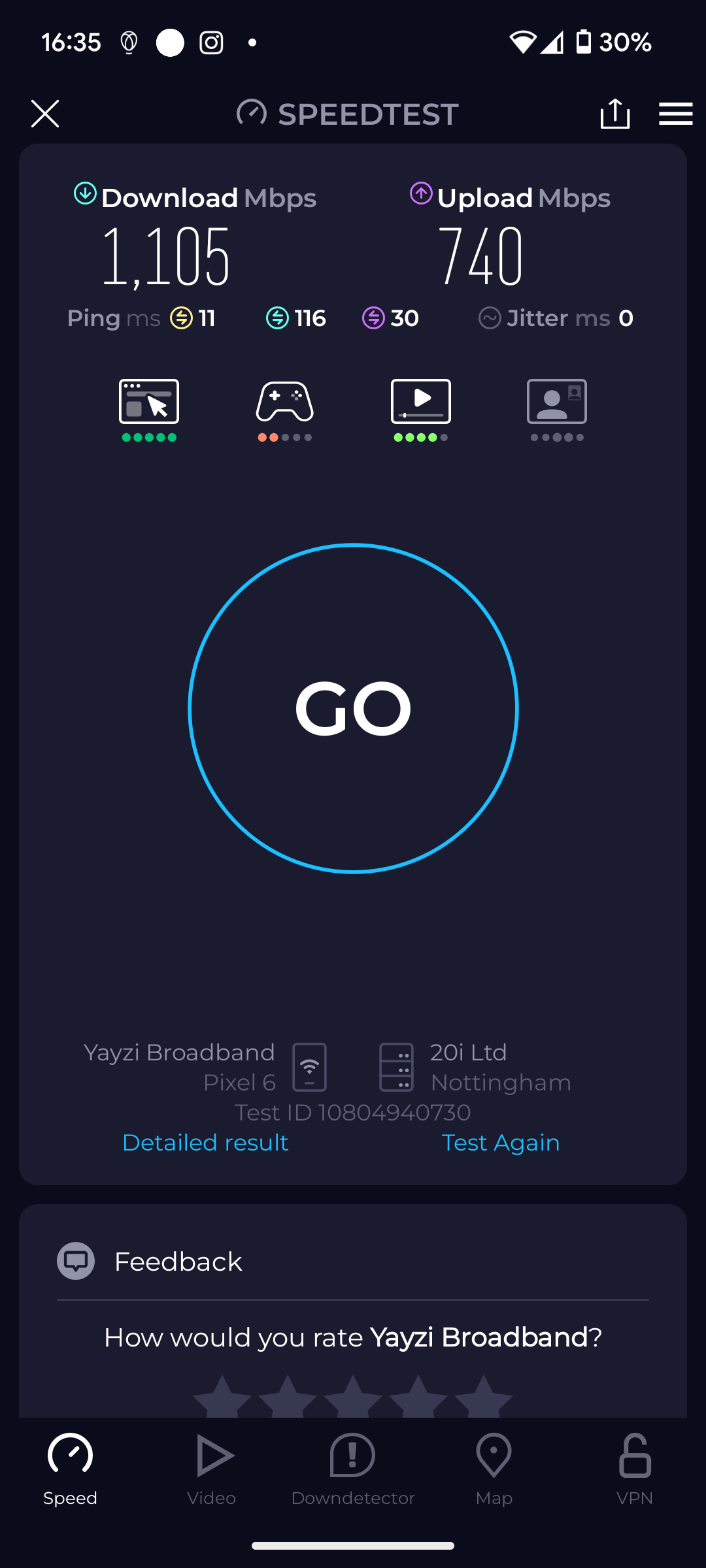Viewport: 706px width, 1568px height.
Task: Open the hamburger menu
Action: [675, 114]
